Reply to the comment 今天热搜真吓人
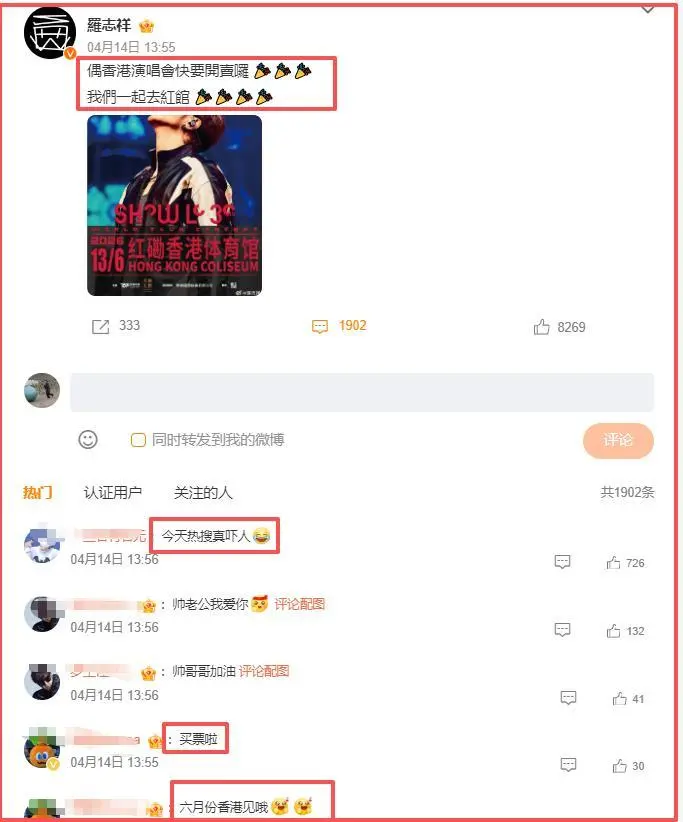Screen dimensions: 683x822 562,563
